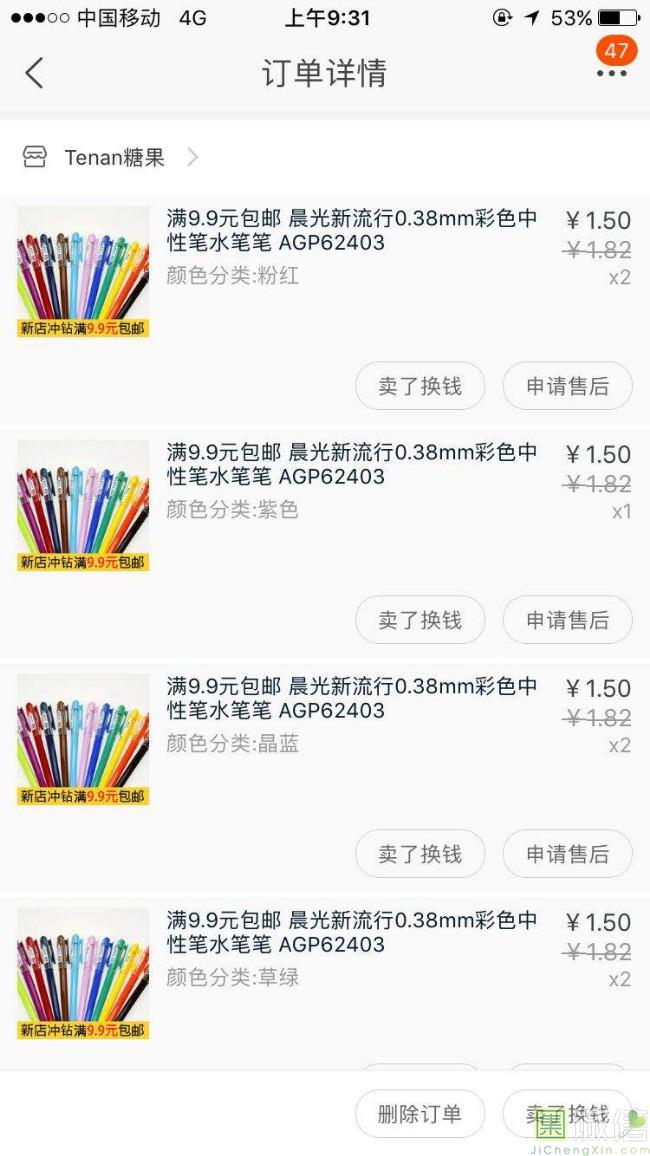650x1156 pixels.
Task: Tap 卖了换钱 for the 粉红 pen
Action: click(x=420, y=386)
